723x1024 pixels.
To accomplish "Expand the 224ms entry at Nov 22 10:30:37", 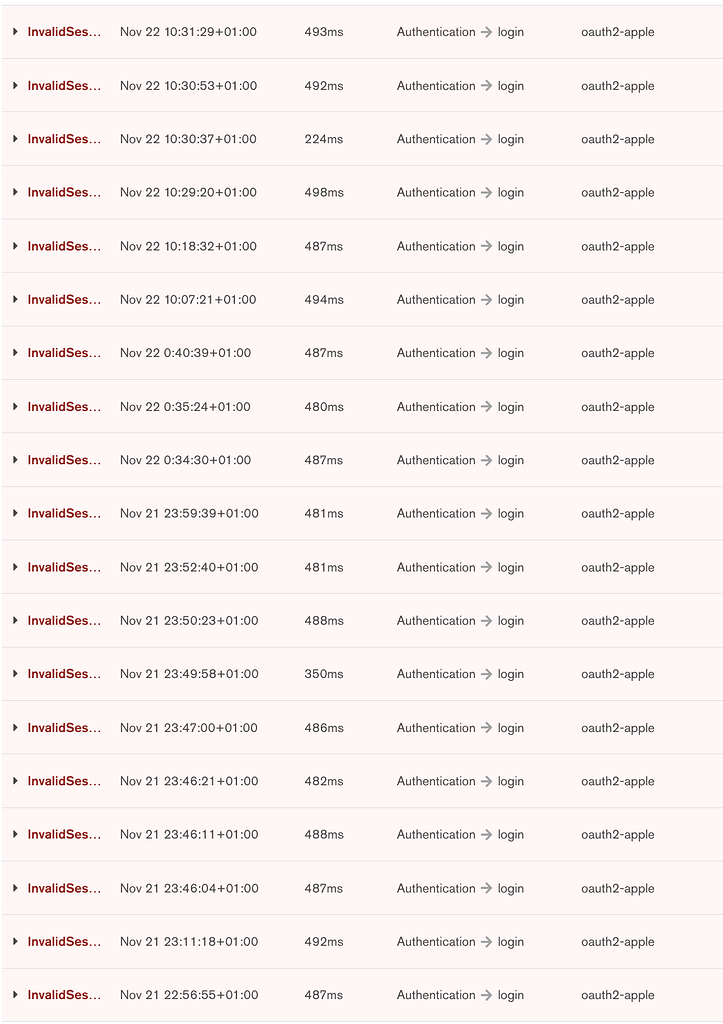I will pos(15,139).
